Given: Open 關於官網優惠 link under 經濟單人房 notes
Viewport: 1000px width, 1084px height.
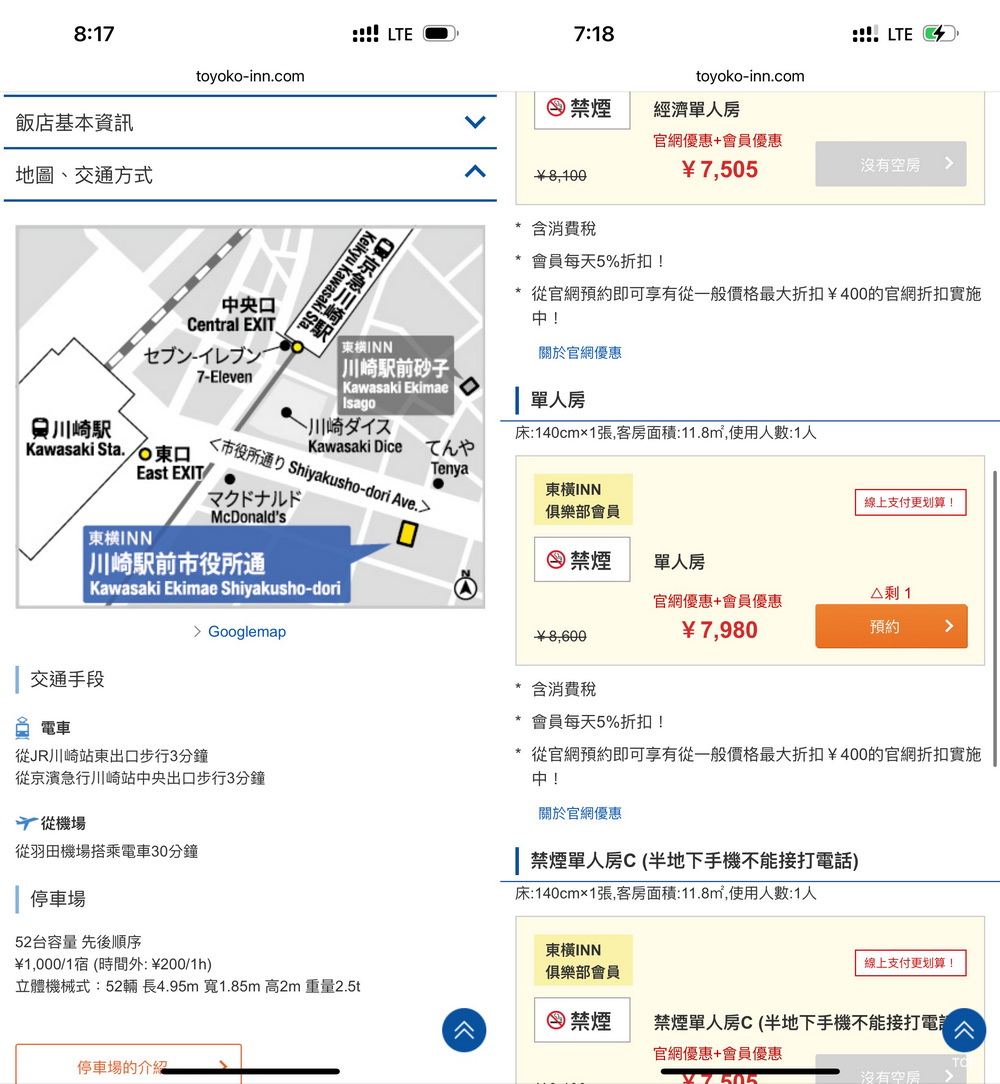Looking at the screenshot, I should pyautogui.click(x=580, y=353).
